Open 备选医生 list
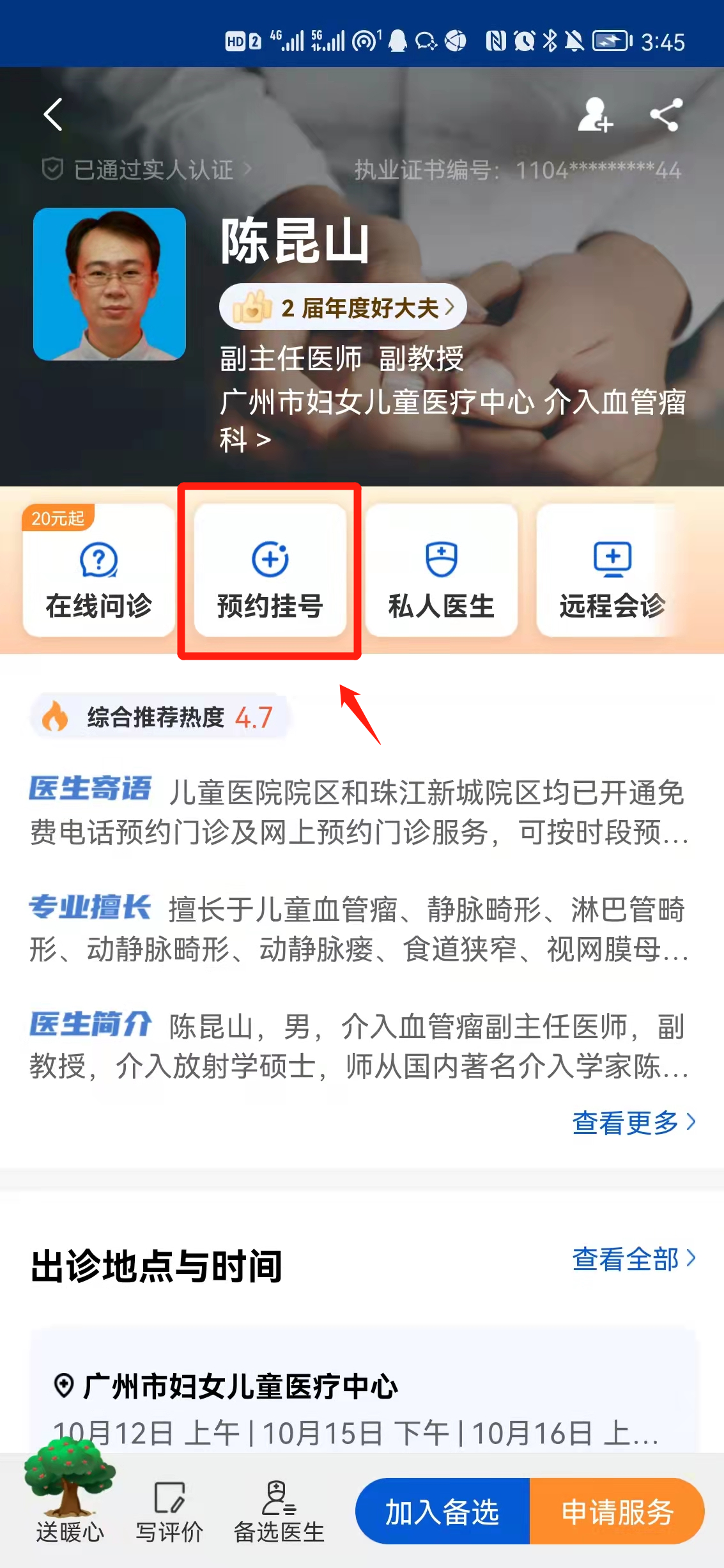The image size is (724, 1568). (x=279, y=1512)
